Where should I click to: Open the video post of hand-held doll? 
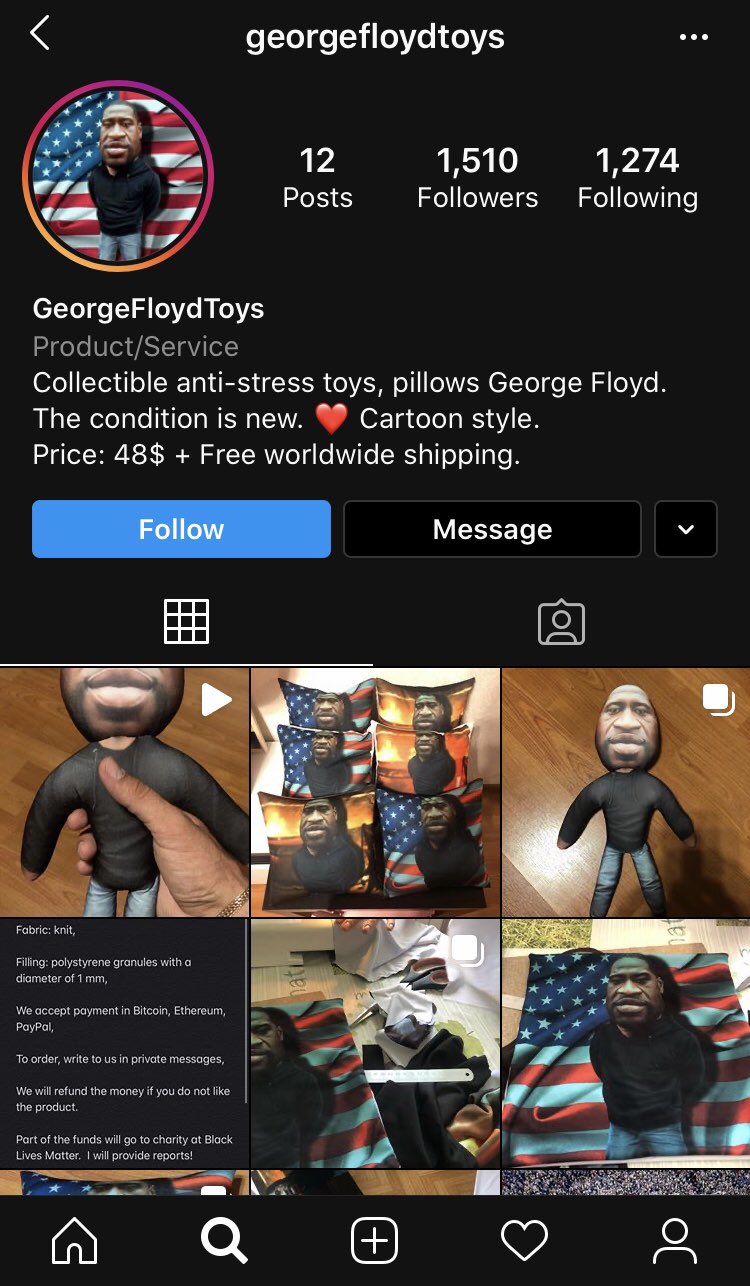tap(124, 792)
